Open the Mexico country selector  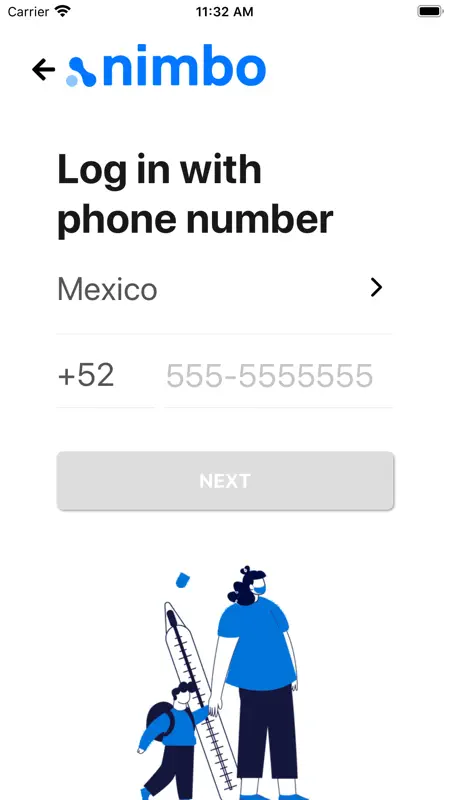pos(224,289)
